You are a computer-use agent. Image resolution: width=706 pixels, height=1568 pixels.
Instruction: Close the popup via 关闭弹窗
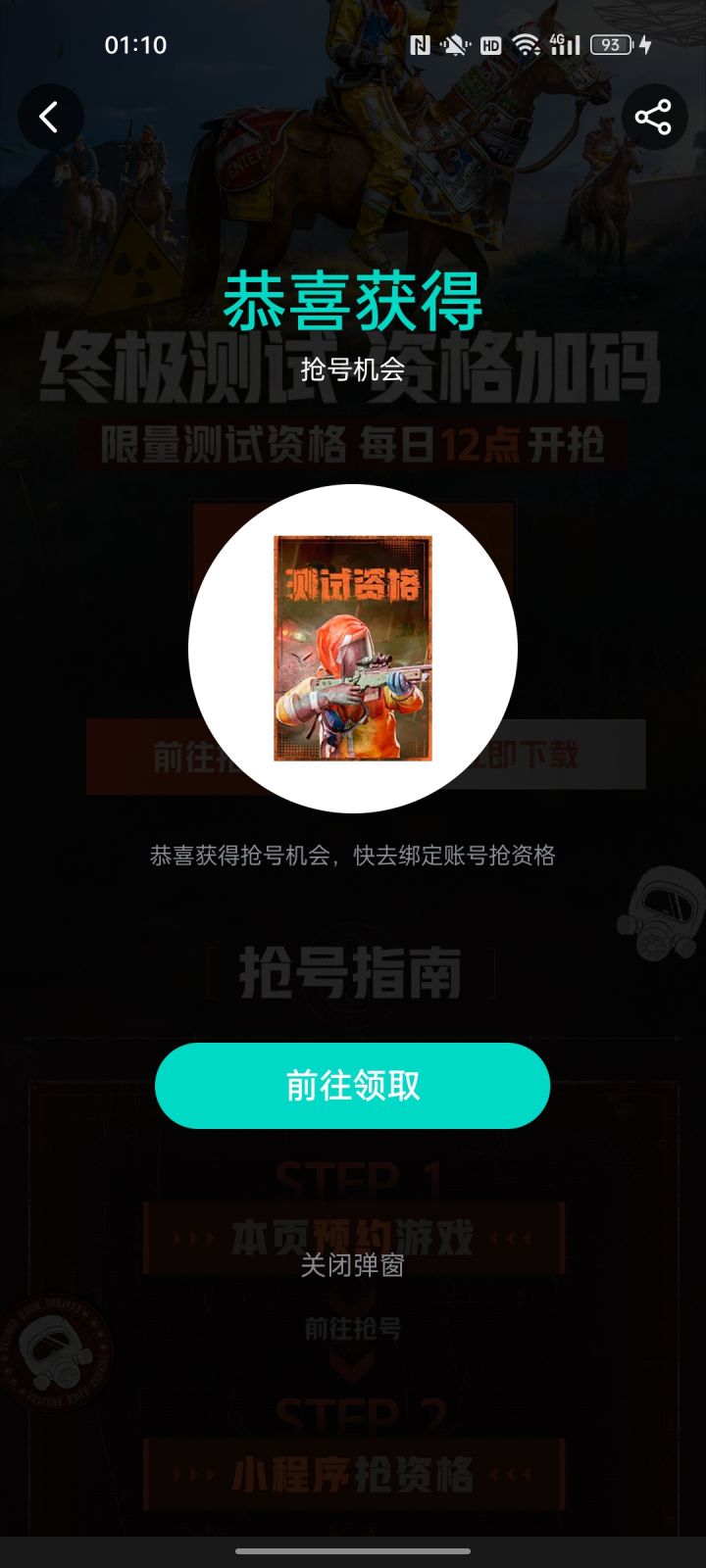point(353,1266)
